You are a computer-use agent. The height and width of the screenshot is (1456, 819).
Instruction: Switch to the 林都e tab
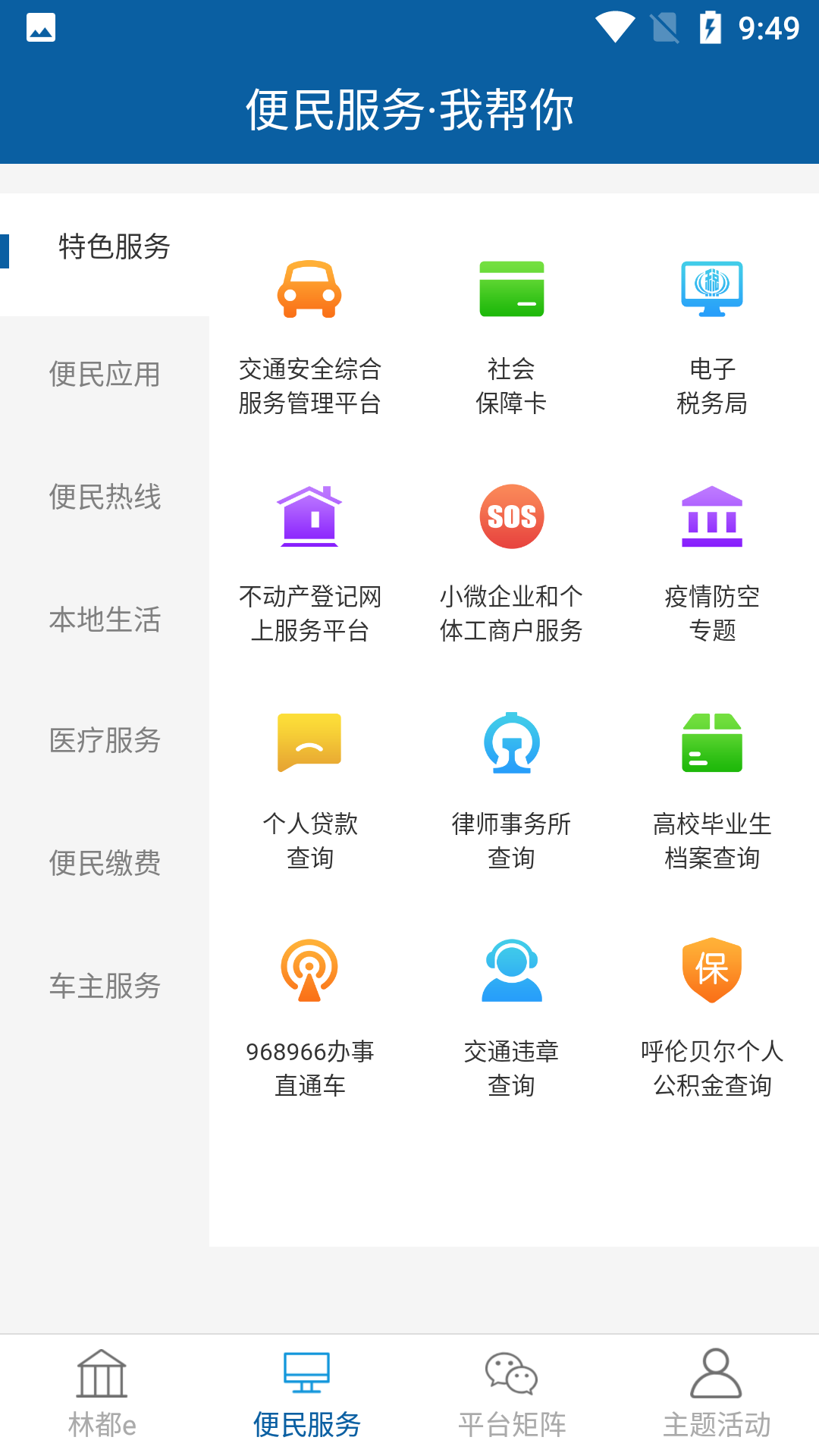click(102, 1395)
